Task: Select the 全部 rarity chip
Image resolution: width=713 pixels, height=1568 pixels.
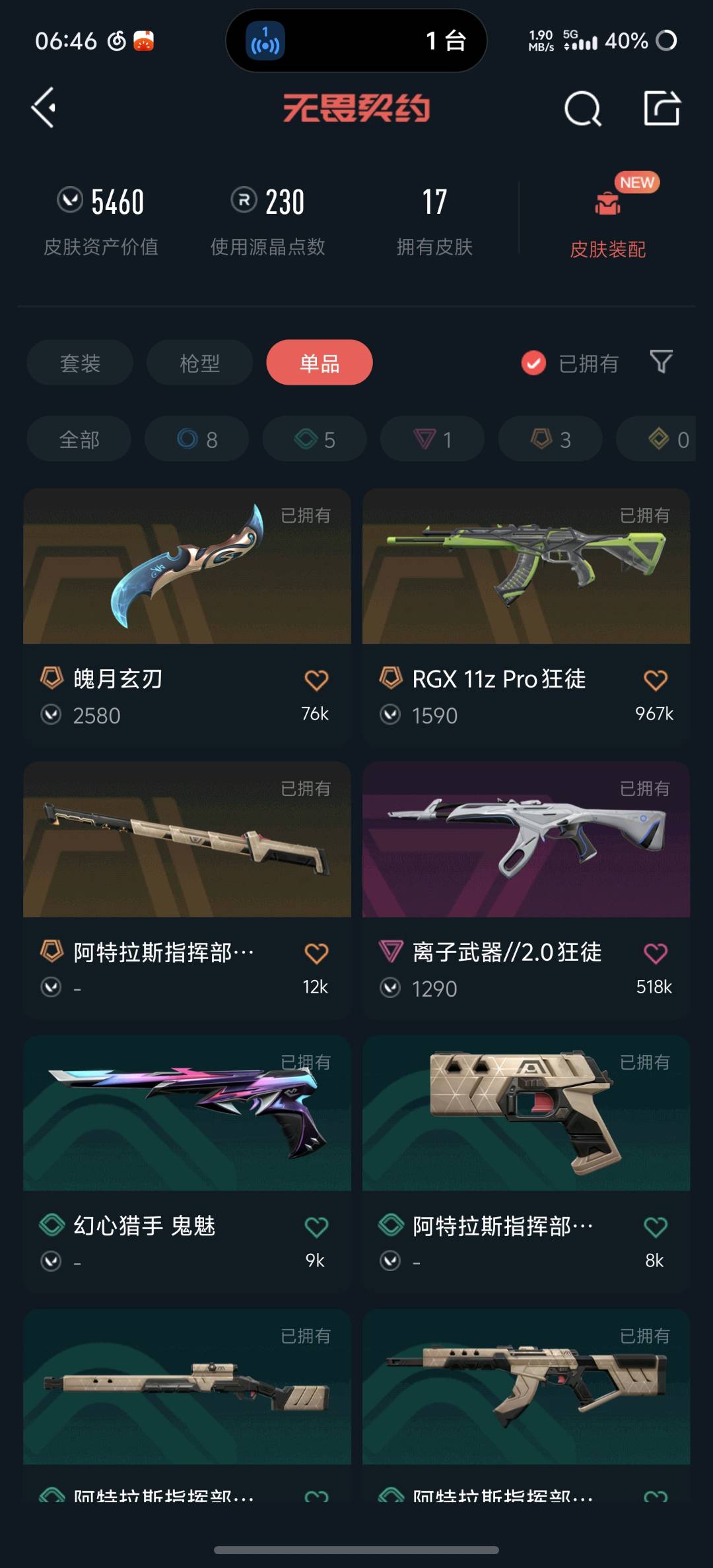Action: pyautogui.click(x=79, y=440)
